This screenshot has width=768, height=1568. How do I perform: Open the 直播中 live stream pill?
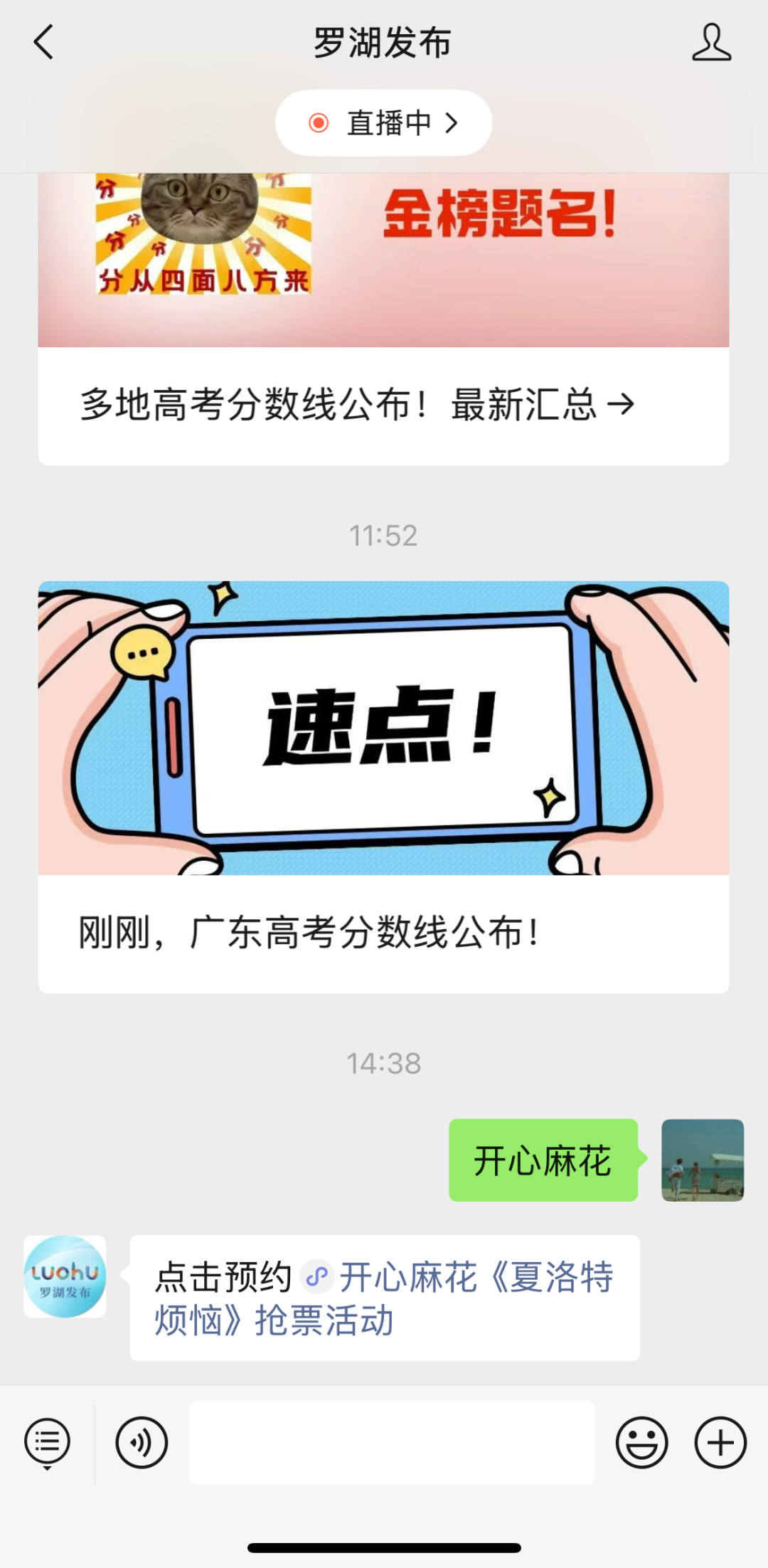point(383,123)
